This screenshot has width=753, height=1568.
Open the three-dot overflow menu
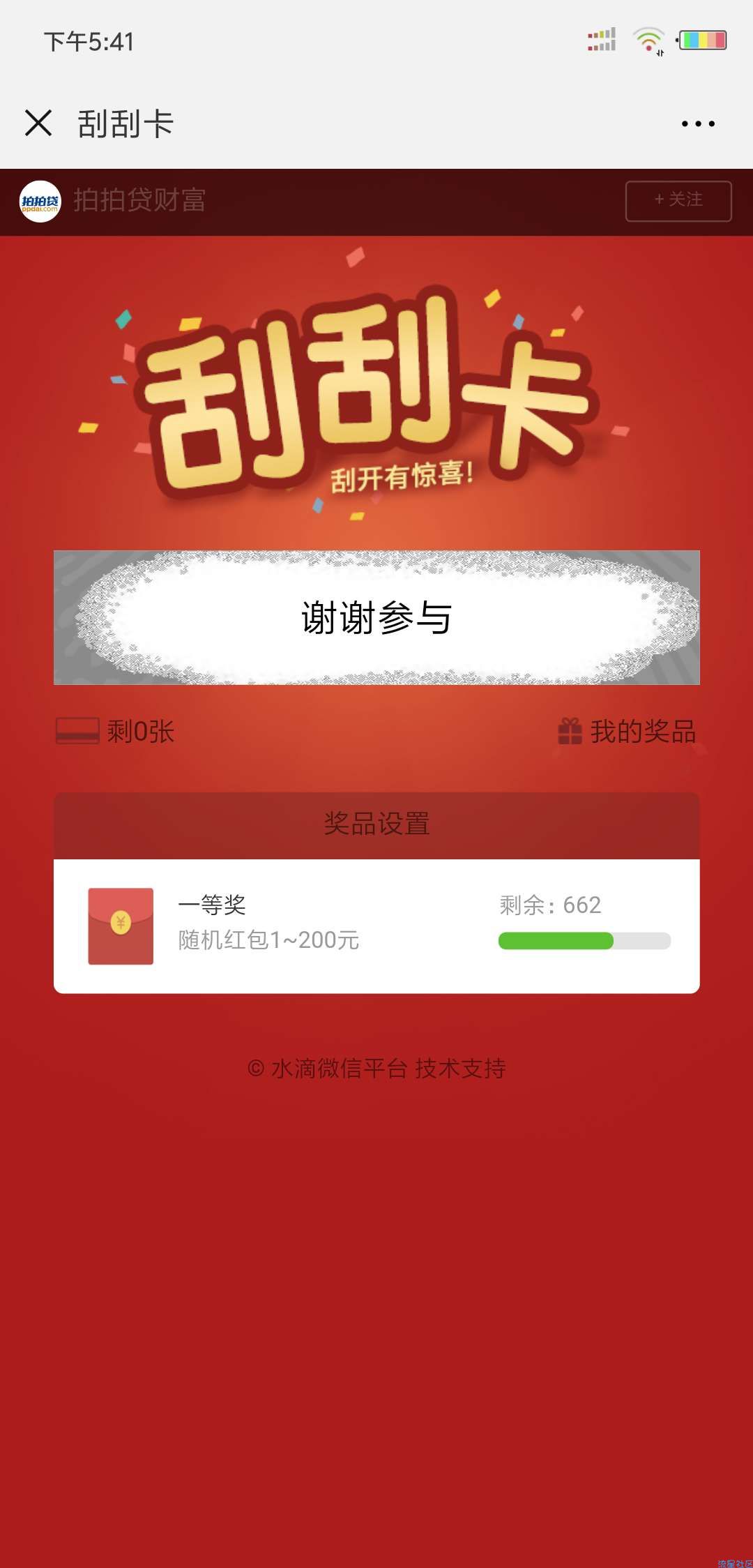[x=698, y=124]
